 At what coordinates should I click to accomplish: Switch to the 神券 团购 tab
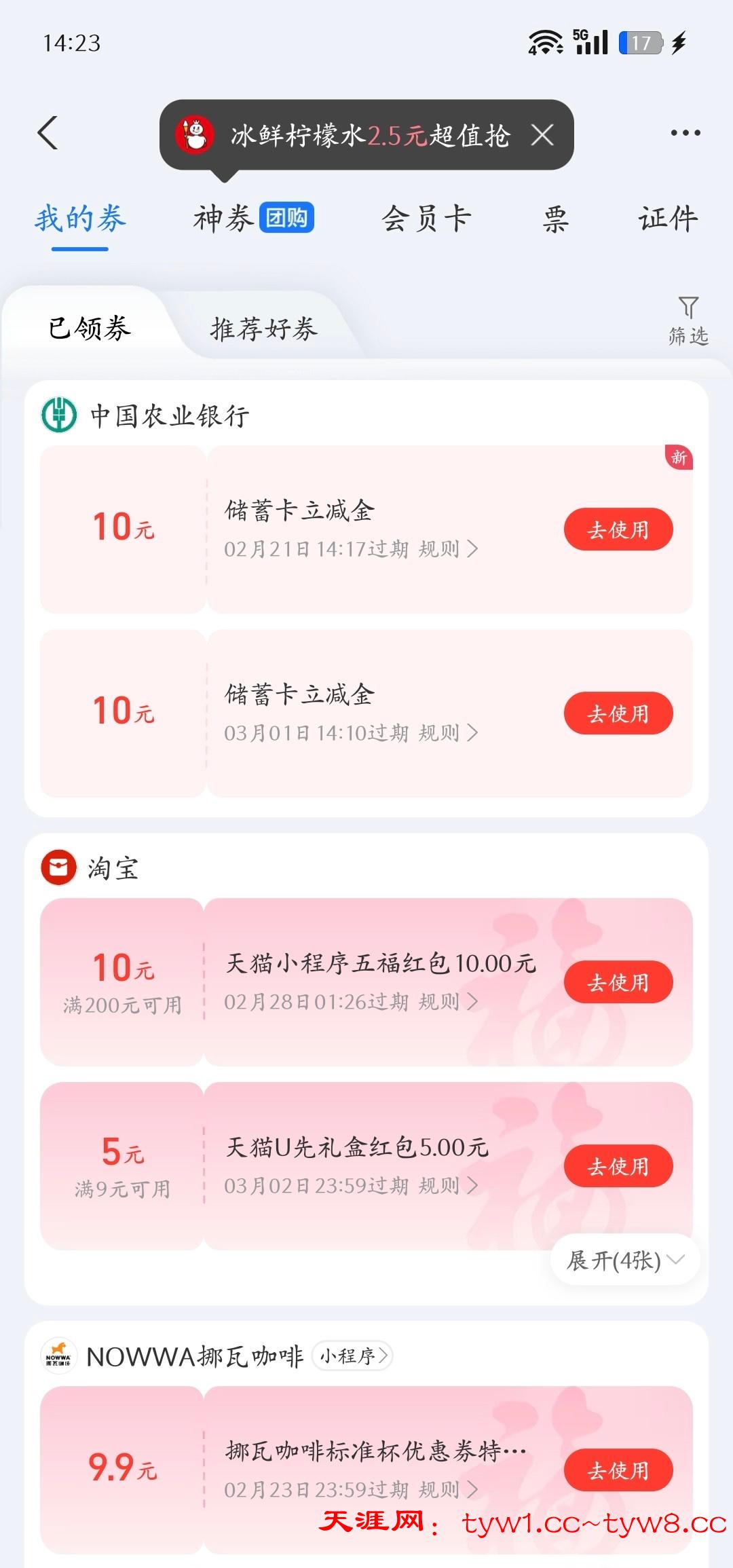(x=253, y=219)
